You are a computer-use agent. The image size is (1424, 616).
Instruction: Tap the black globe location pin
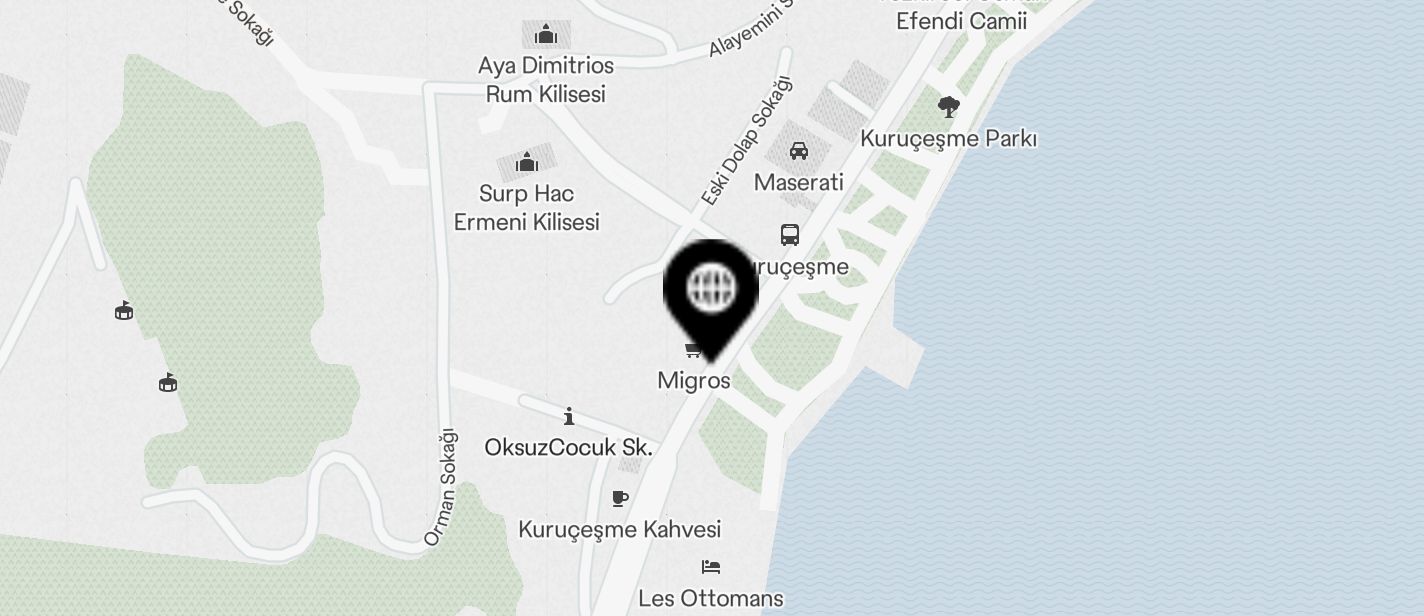[x=711, y=292]
